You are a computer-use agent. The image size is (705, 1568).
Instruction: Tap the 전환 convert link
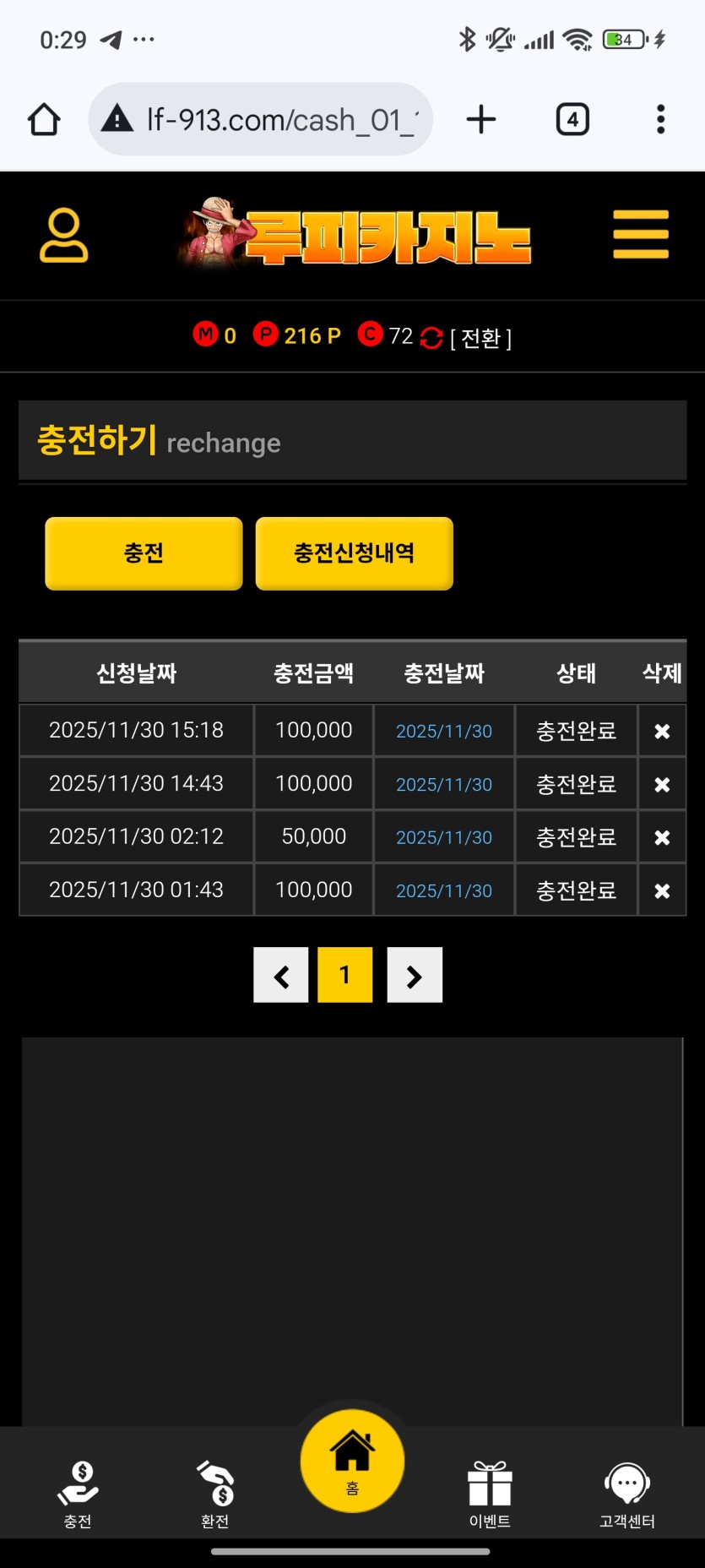[480, 338]
